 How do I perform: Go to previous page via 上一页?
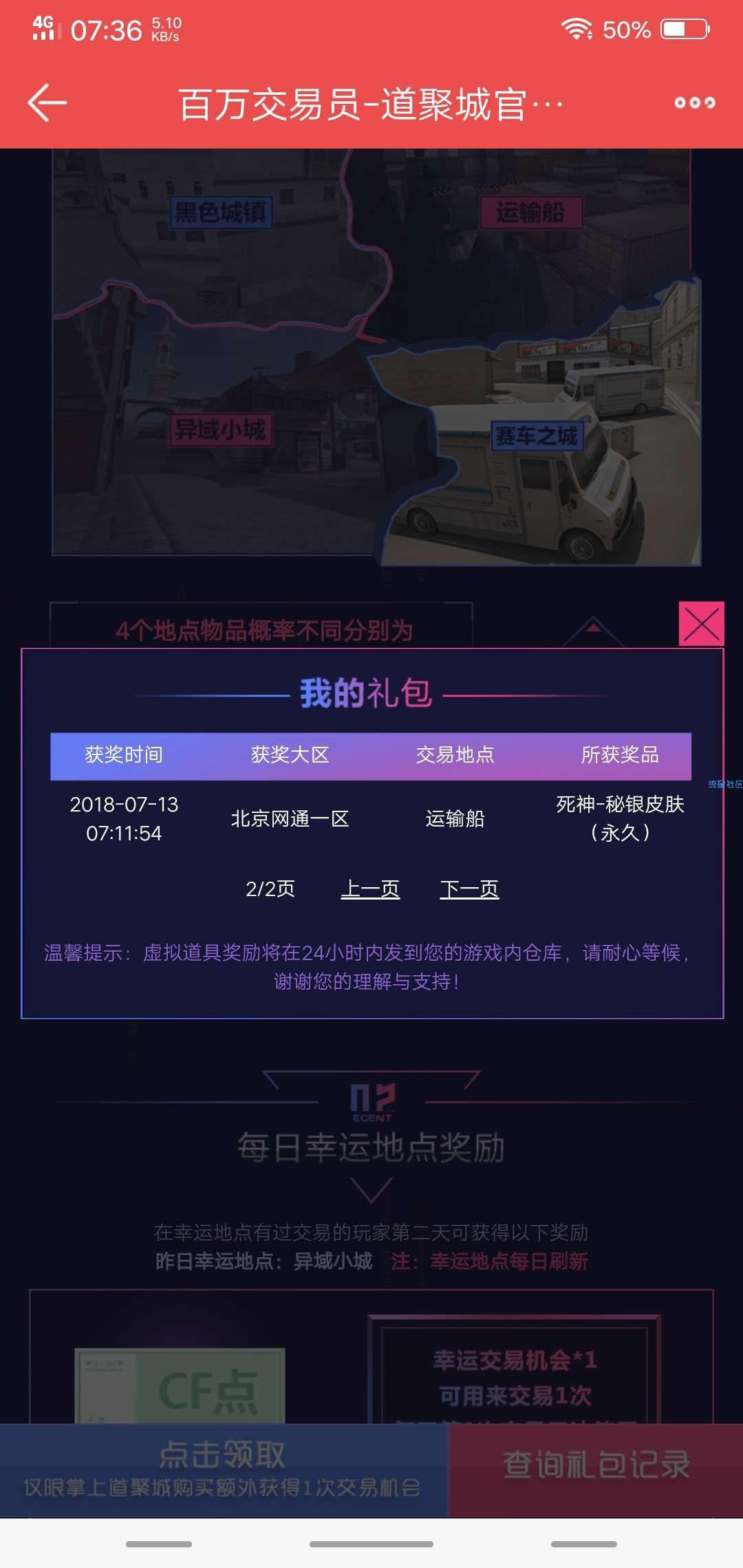(x=370, y=889)
